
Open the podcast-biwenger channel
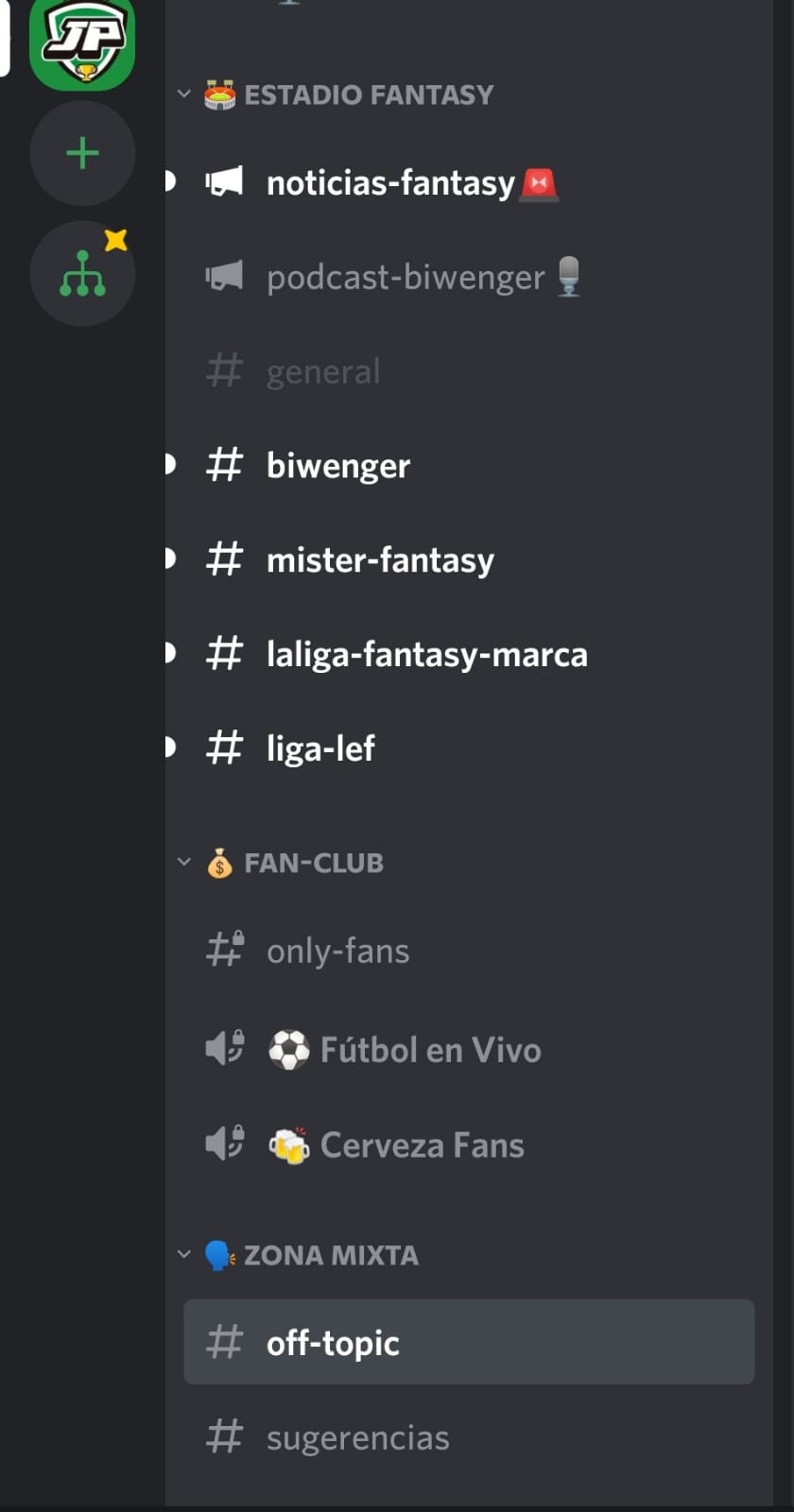pyautogui.click(x=469, y=277)
